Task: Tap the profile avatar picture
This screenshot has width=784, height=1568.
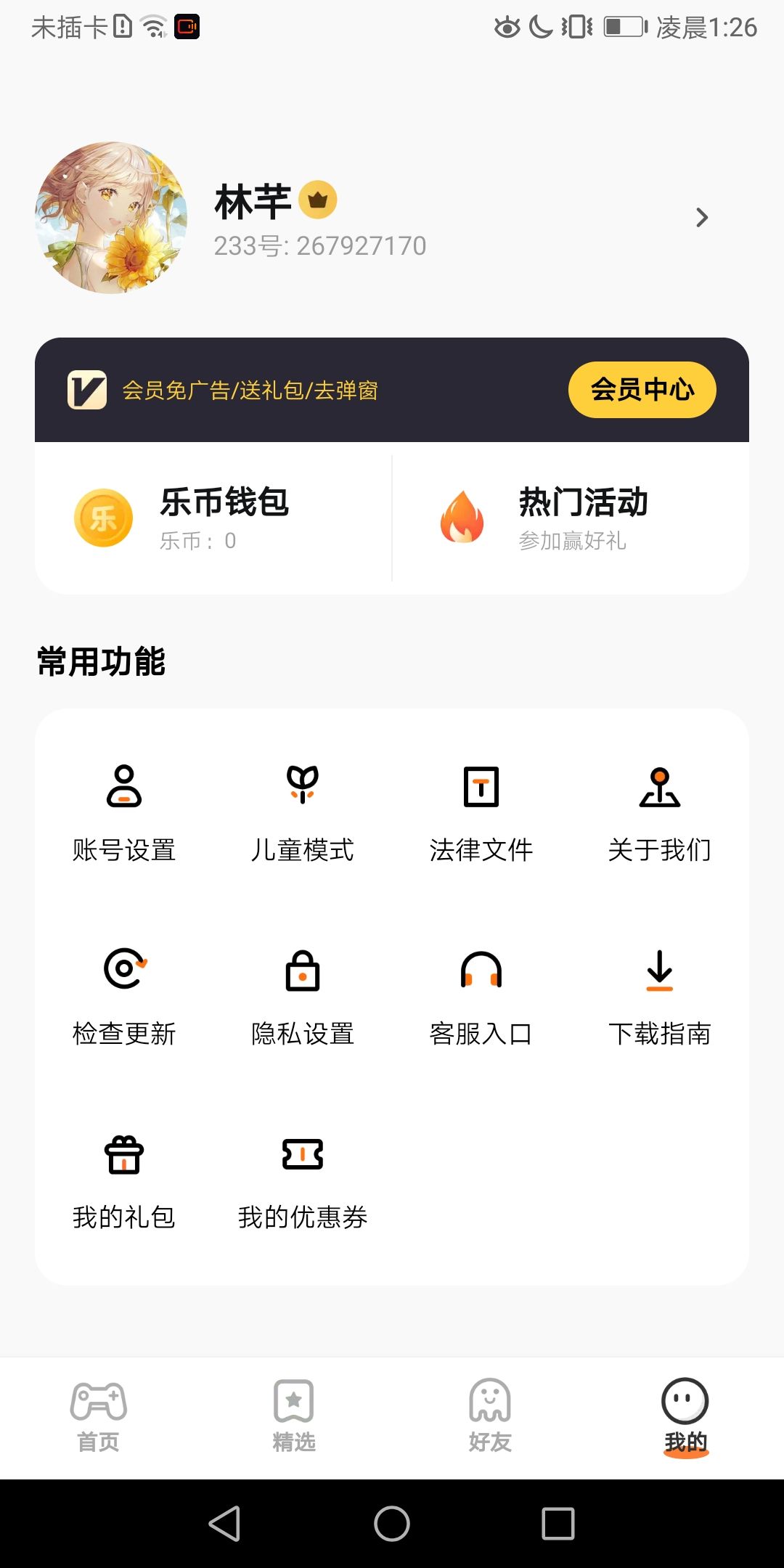Action: (x=111, y=218)
